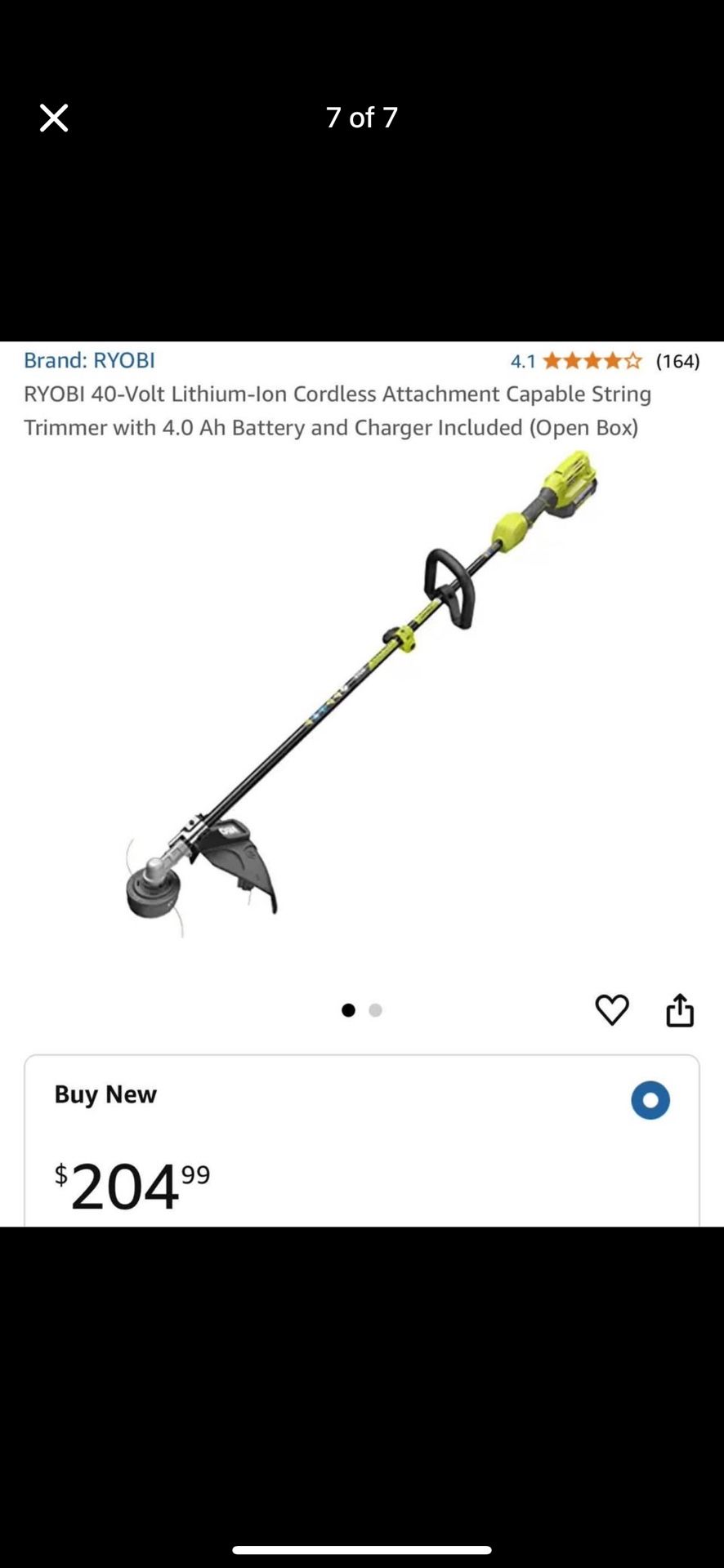Tap the 7 of 7 page counter
The image size is (724, 1568).
click(x=361, y=117)
